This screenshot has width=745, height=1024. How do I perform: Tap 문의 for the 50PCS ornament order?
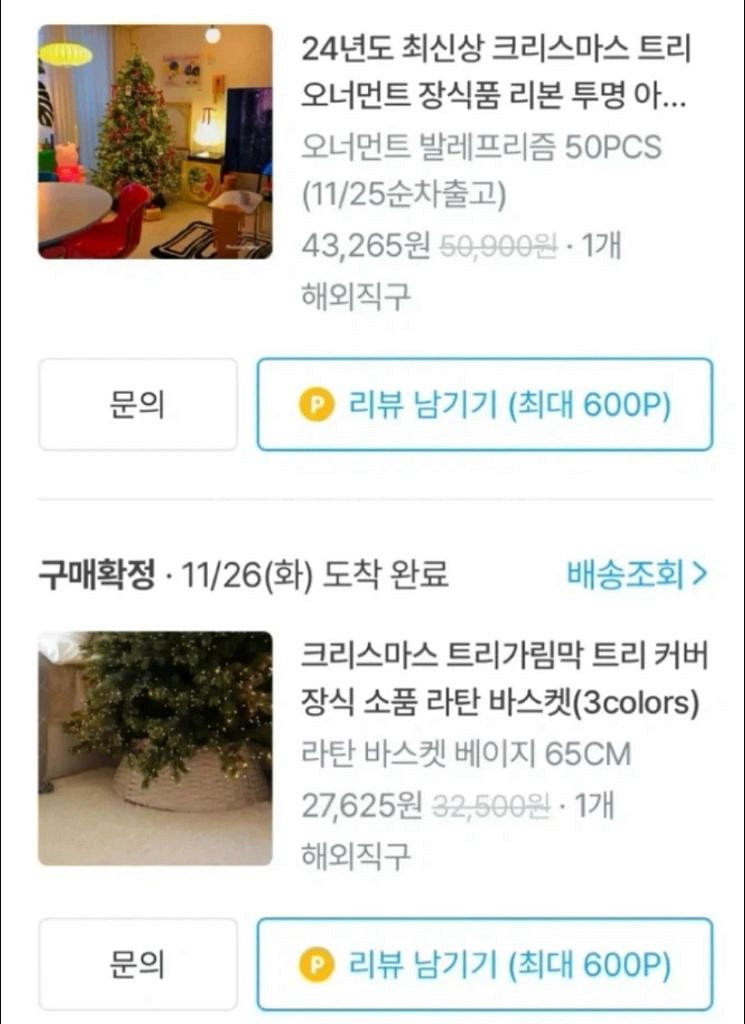pos(138,405)
